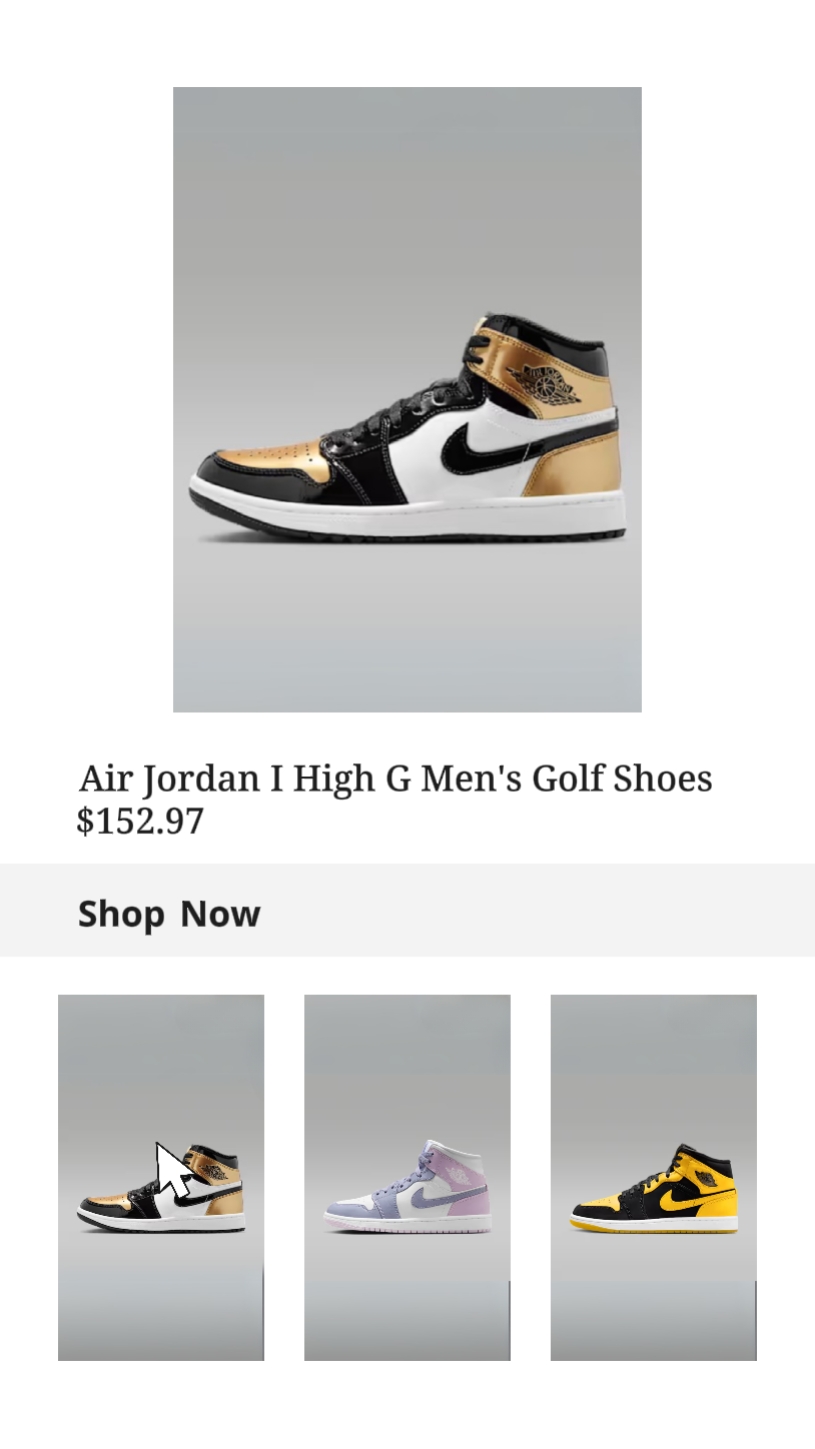Select the black and gold shoe thumbnail
The height and width of the screenshot is (1449, 815).
pyautogui.click(x=161, y=1177)
